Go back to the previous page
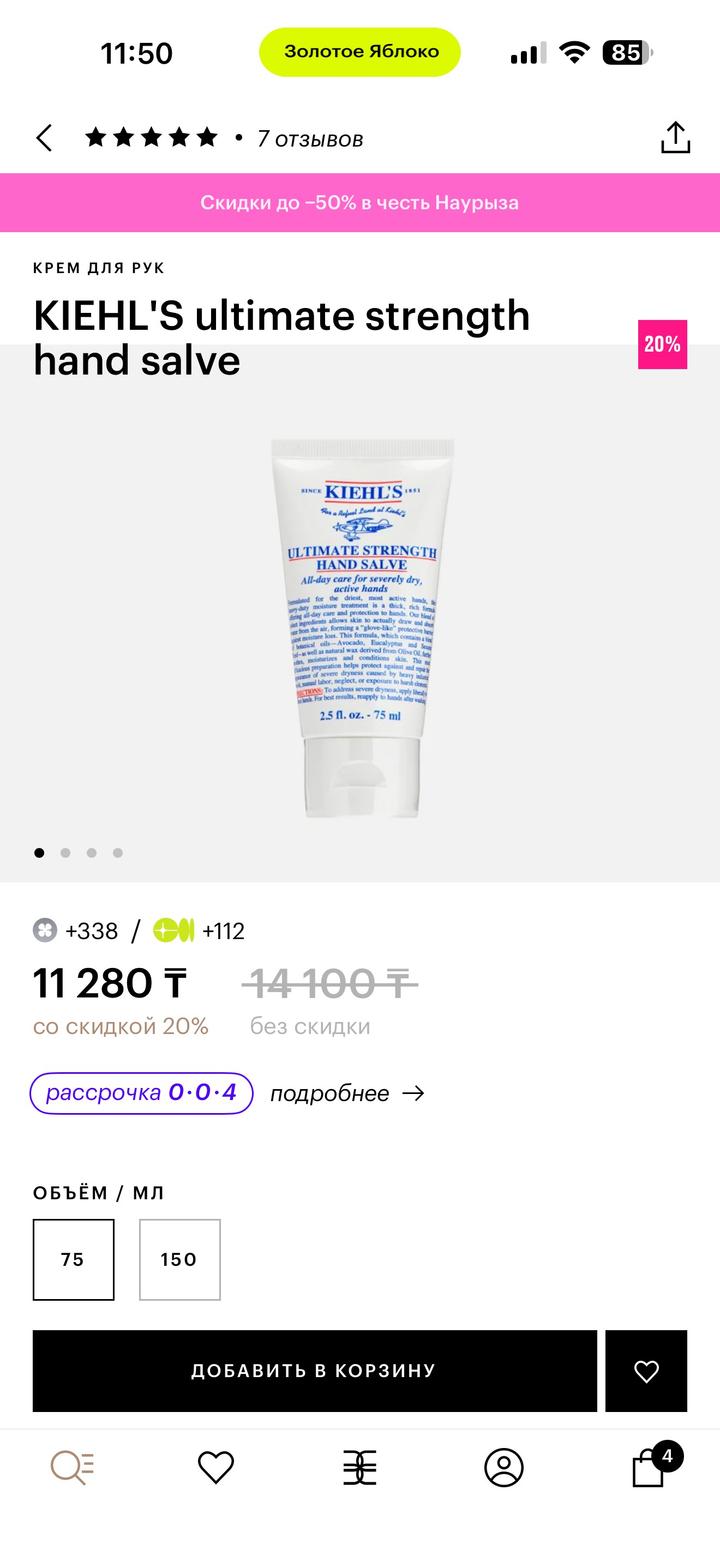 pyautogui.click(x=44, y=138)
